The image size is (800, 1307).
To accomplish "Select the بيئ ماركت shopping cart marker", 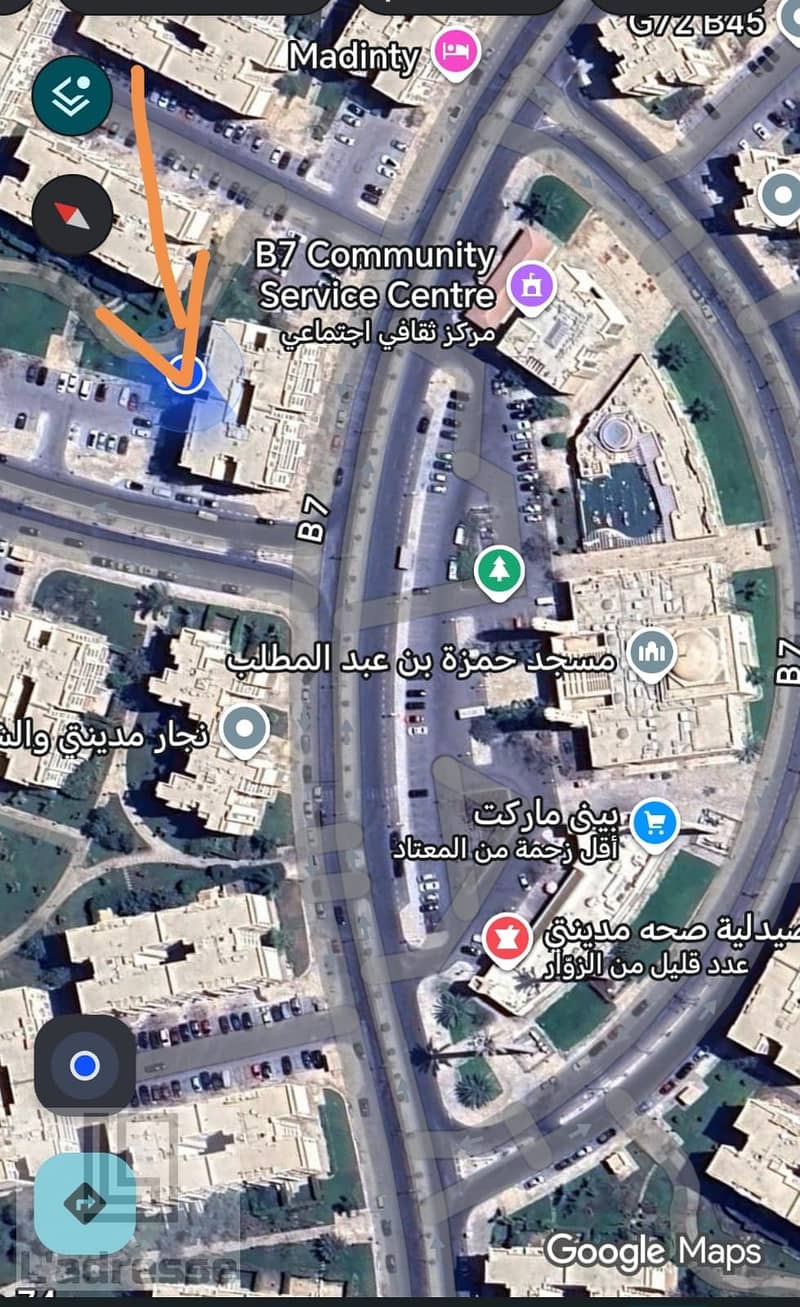I will 655,824.
